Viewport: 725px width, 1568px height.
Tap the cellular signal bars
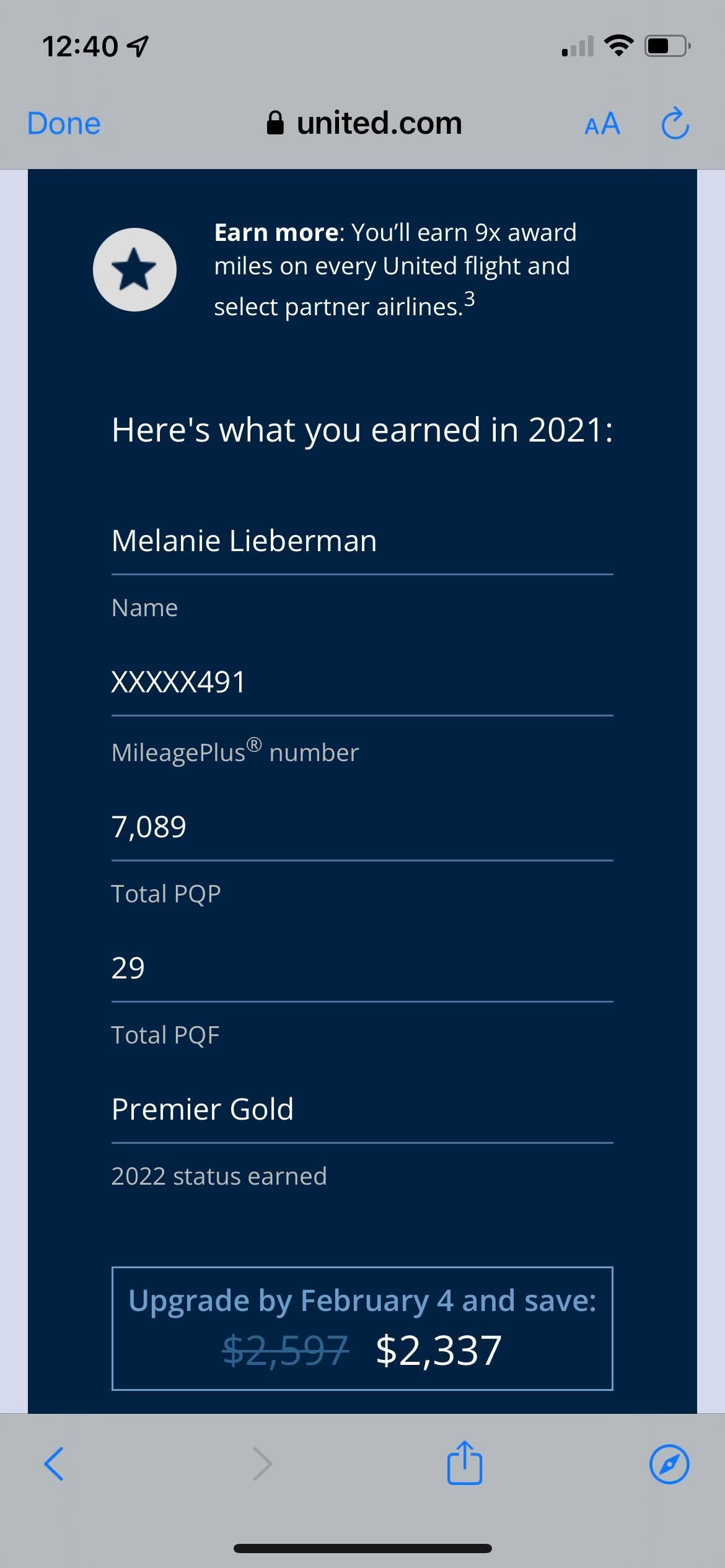576,46
